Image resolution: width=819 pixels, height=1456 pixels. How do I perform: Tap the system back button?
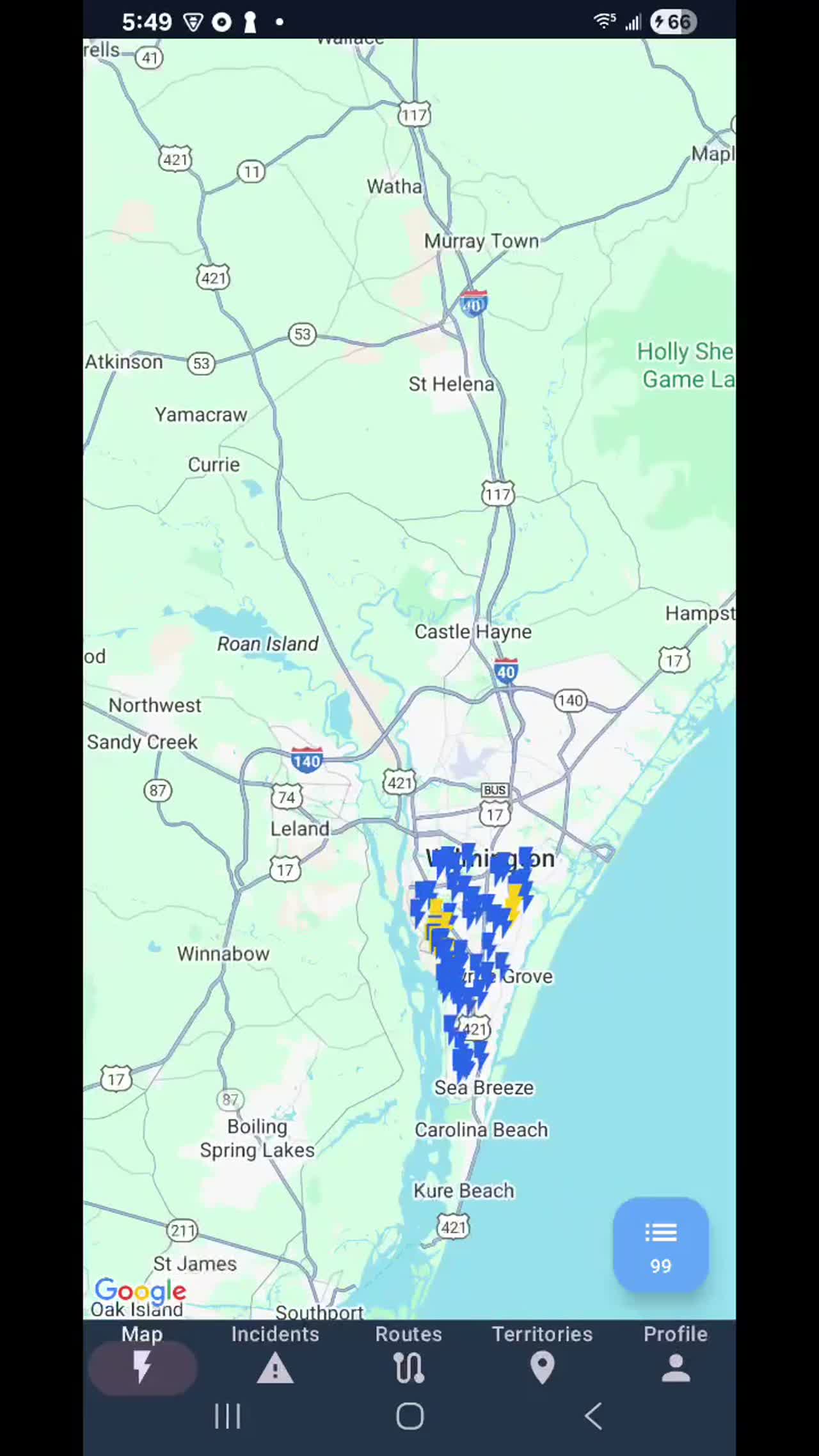[593, 1416]
